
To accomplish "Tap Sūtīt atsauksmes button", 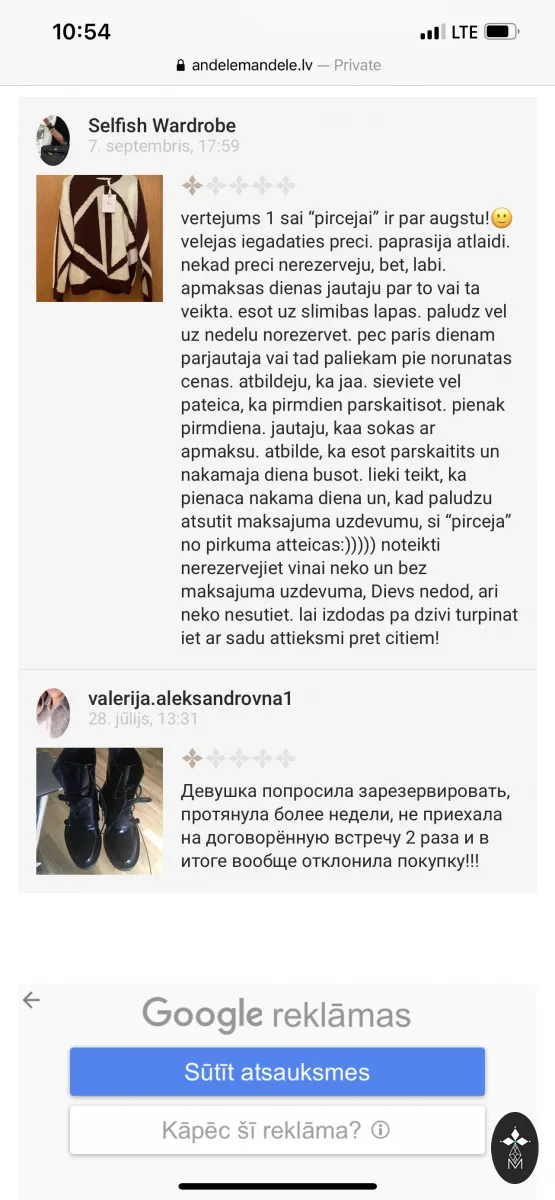I will tap(277, 1072).
